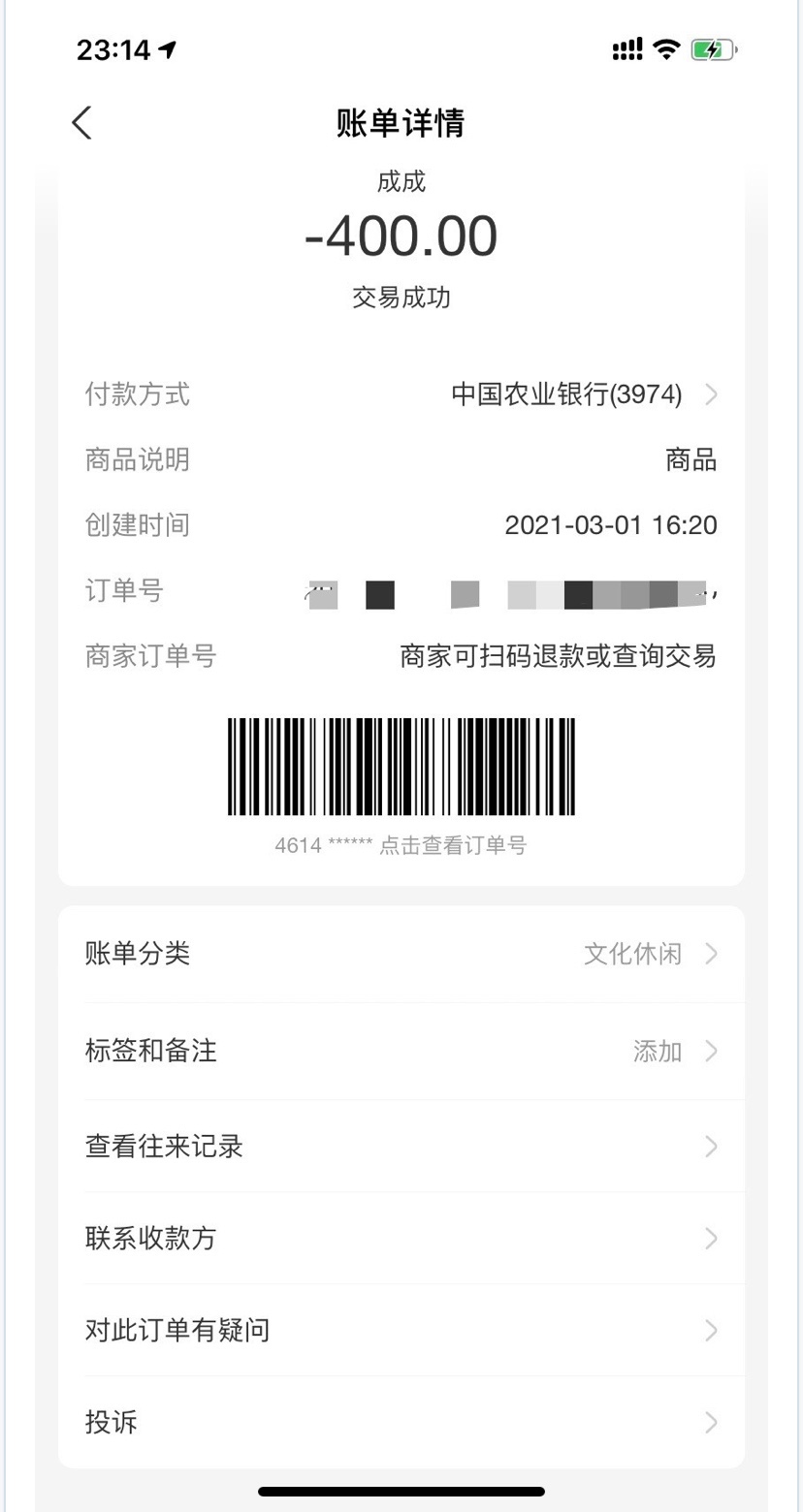Open 账单分类 文化休闲 row
803x1512 pixels.
tap(401, 954)
